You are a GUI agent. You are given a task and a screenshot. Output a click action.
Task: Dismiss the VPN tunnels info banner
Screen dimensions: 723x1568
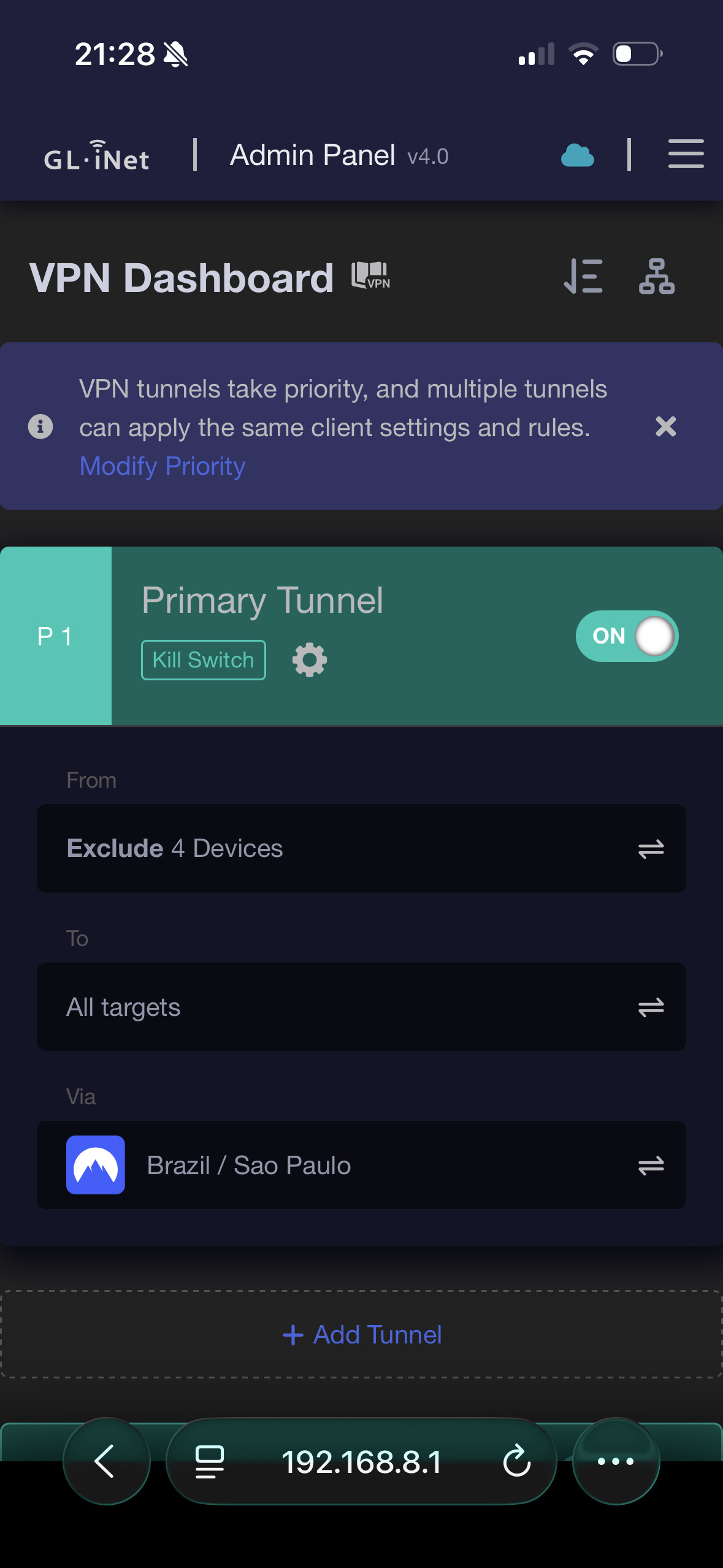665,426
